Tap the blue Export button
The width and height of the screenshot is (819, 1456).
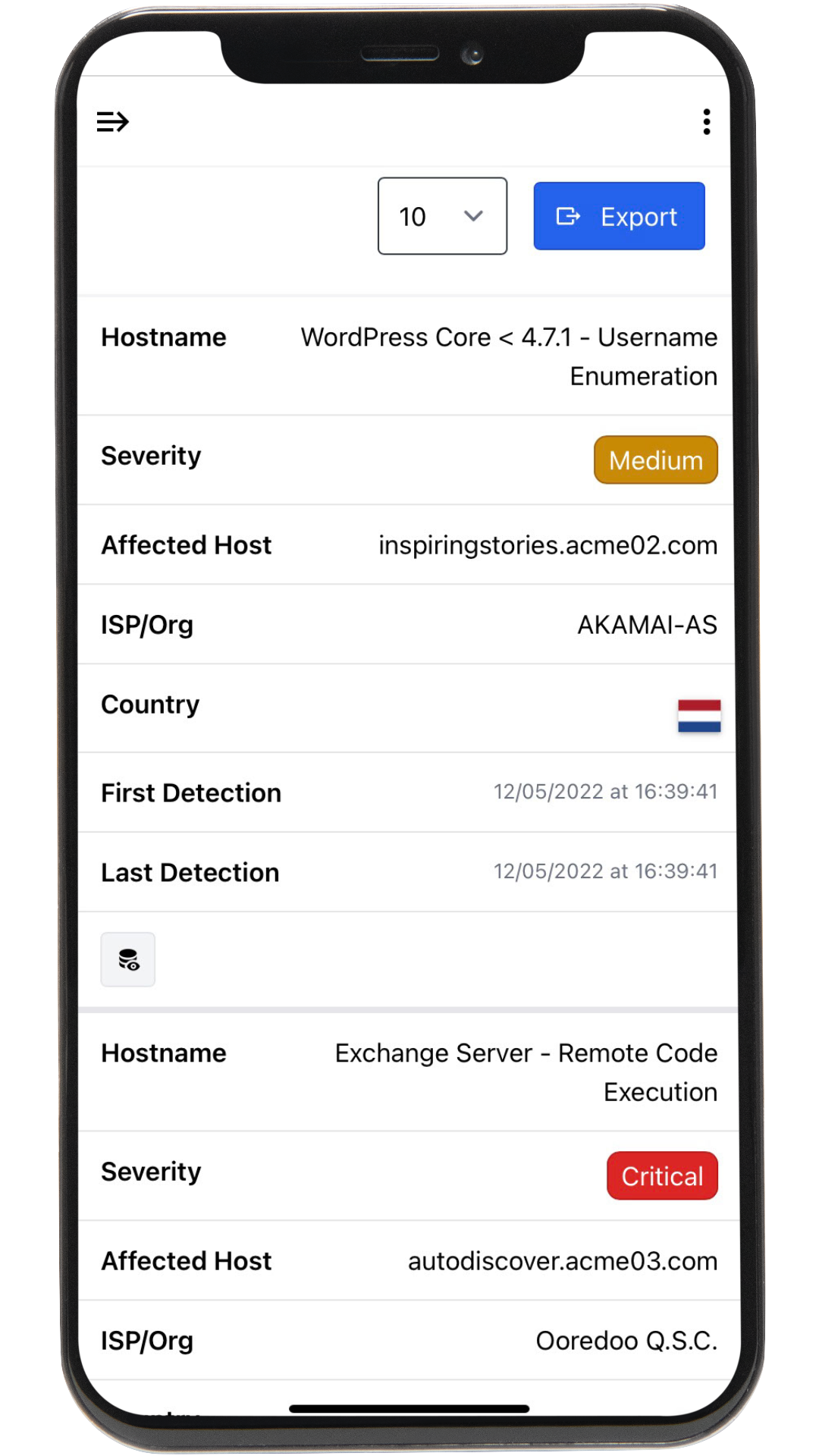tap(619, 216)
